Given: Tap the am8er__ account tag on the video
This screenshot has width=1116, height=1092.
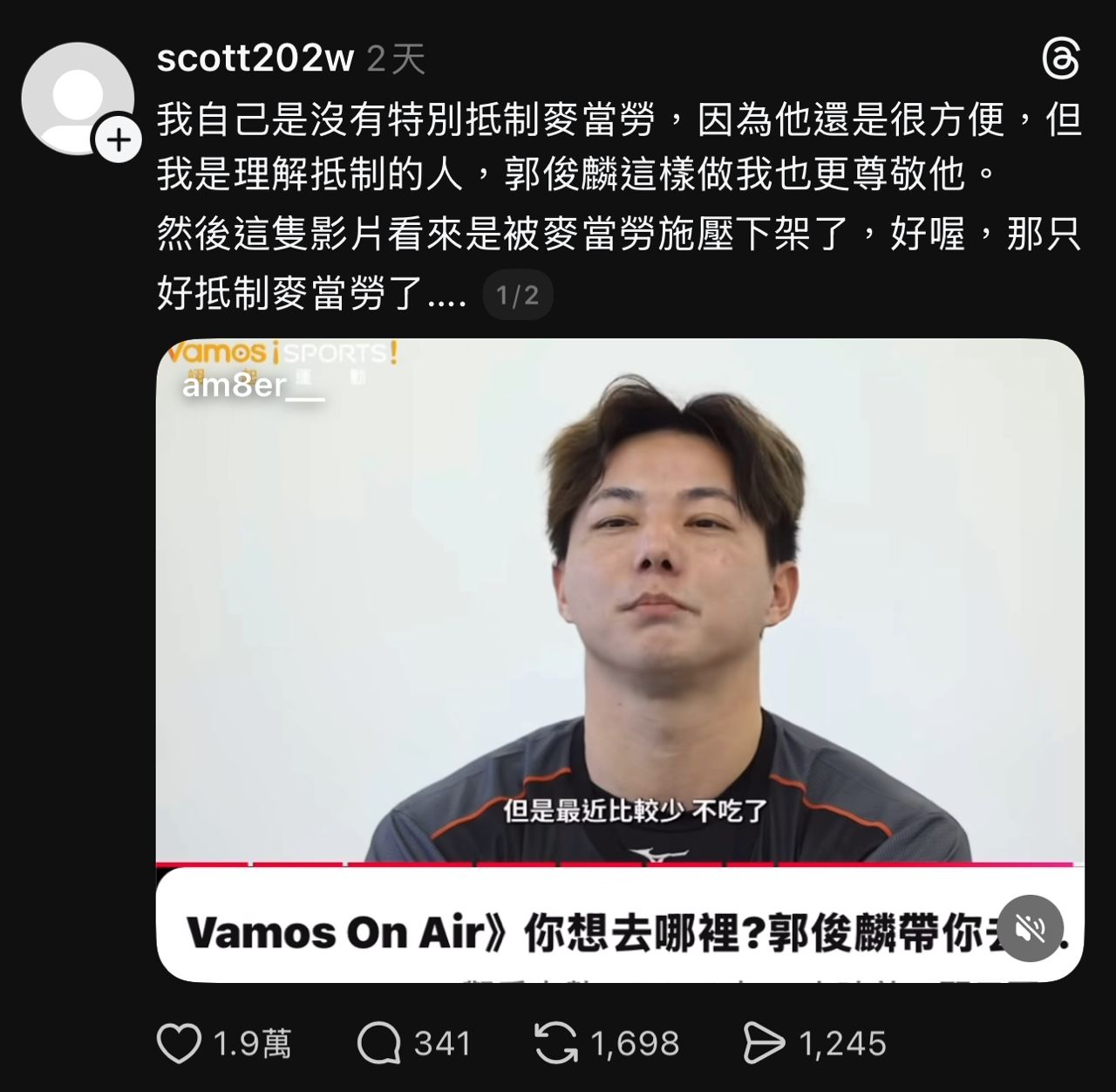Looking at the screenshot, I should 253,385.
